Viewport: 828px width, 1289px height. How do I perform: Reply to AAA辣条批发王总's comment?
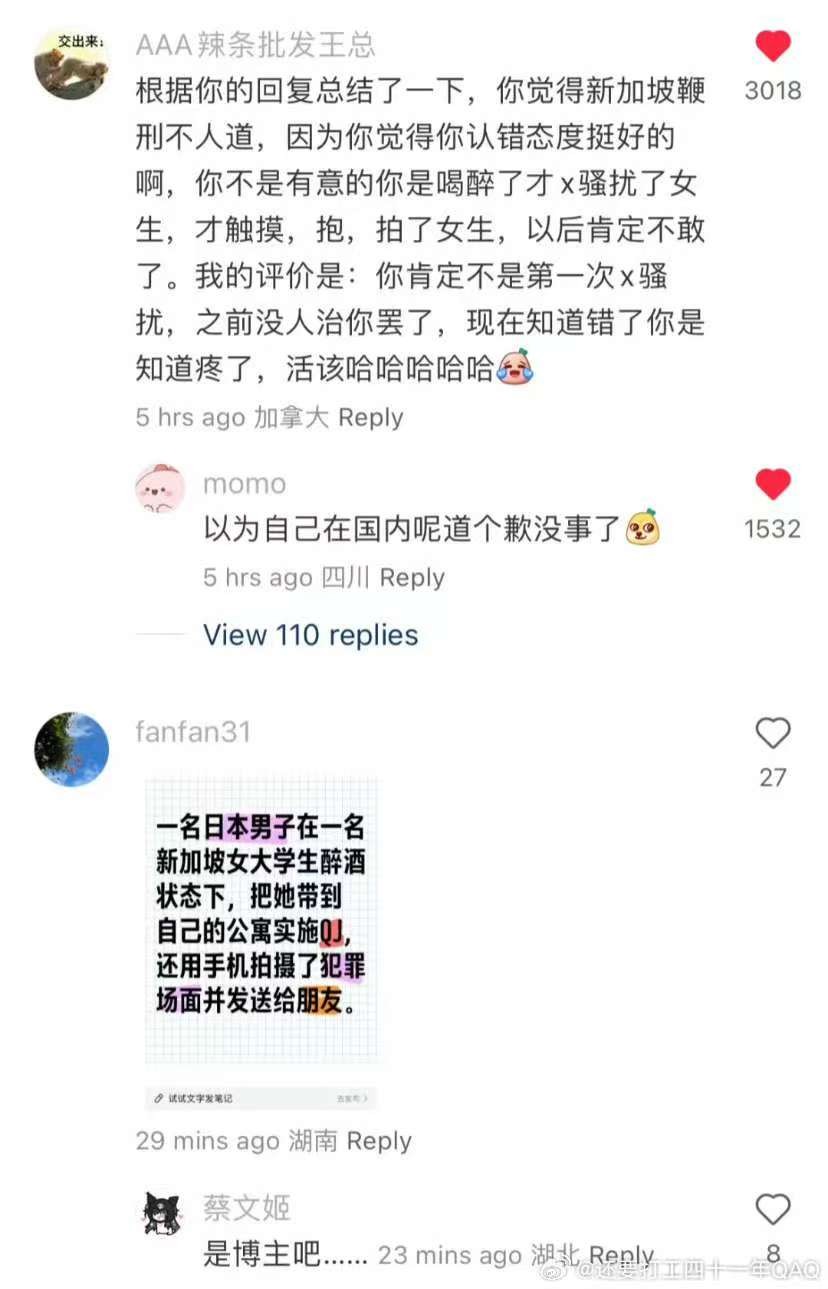tap(370, 417)
